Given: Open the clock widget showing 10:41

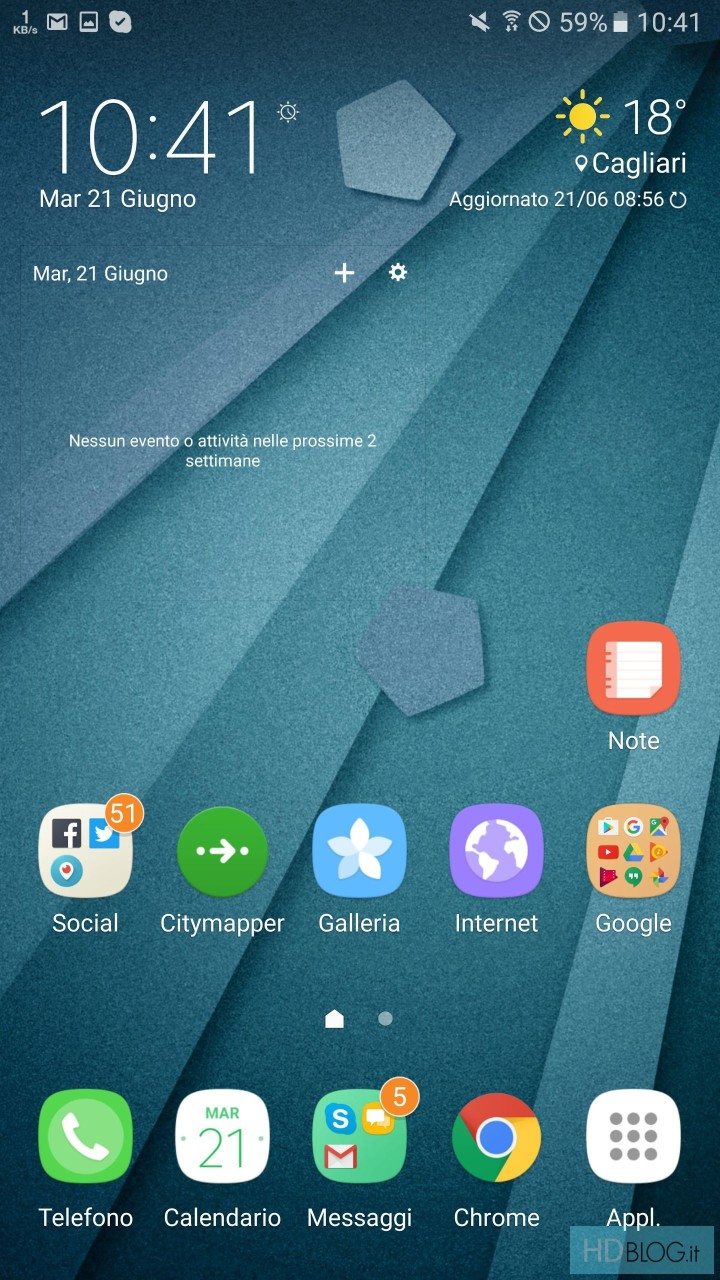Looking at the screenshot, I should coord(150,138).
